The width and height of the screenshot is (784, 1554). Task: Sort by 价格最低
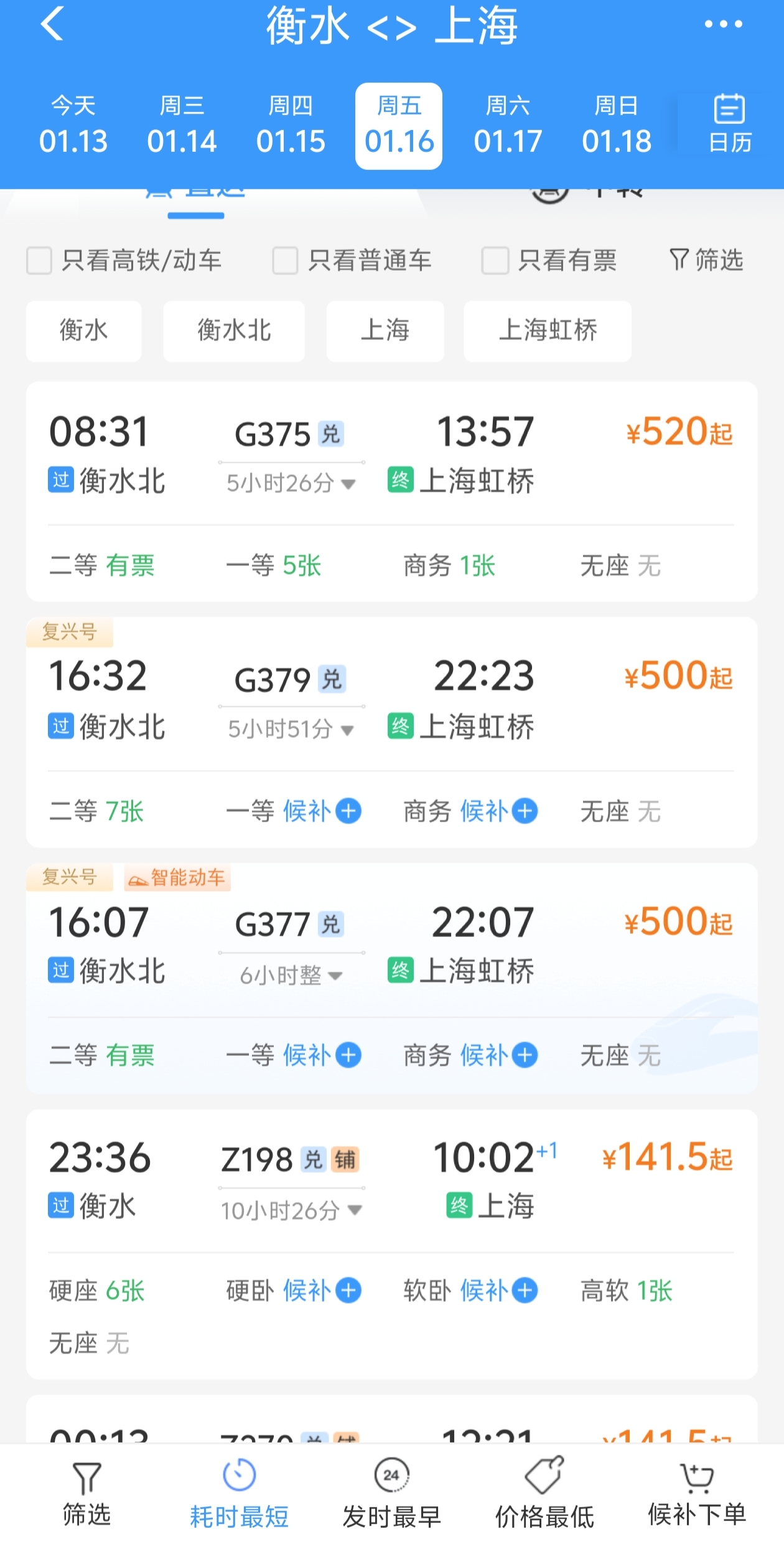point(544,1494)
